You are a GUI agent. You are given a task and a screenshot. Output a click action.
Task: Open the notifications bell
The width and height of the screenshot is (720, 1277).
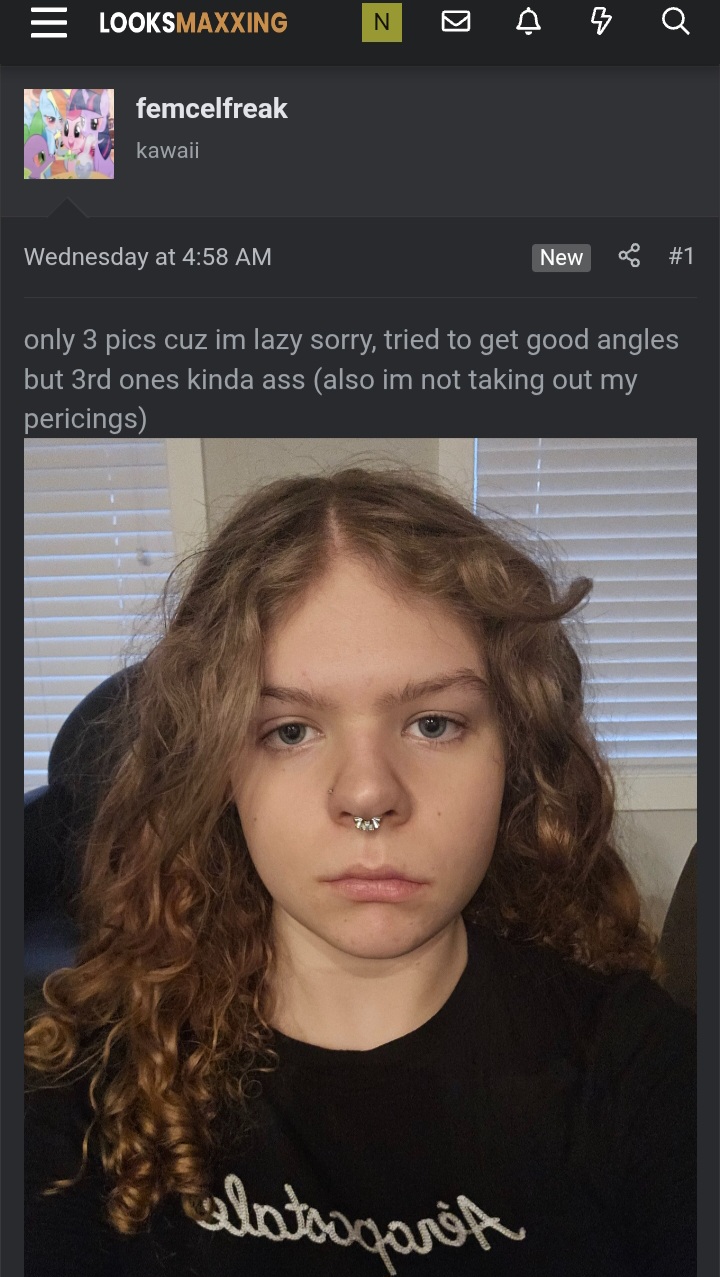[528, 22]
